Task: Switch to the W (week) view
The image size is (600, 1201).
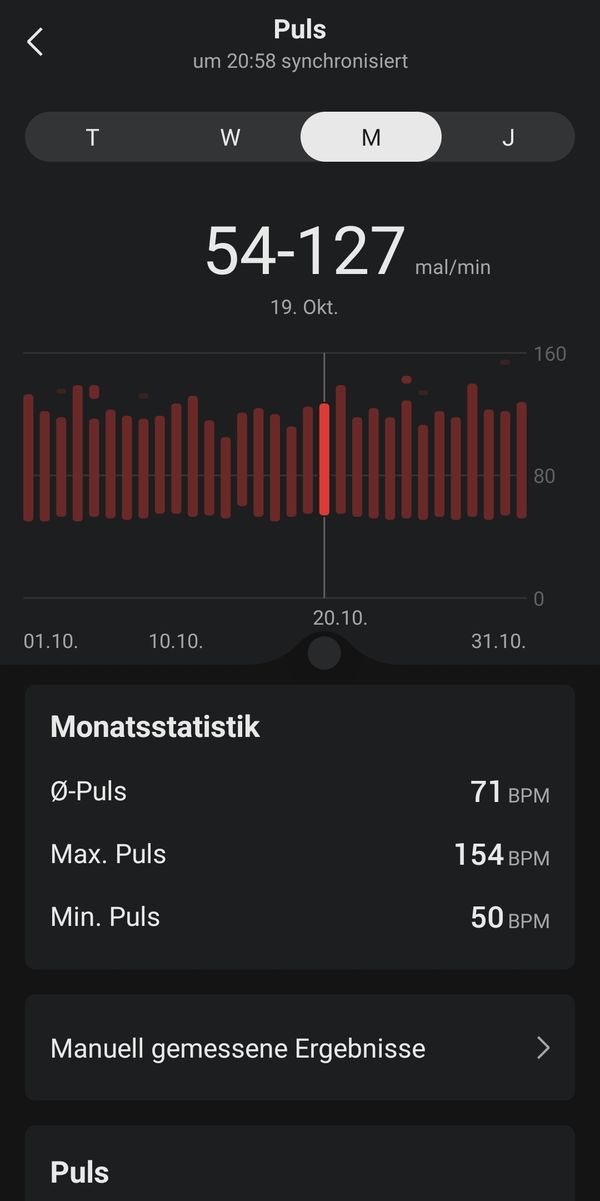Action: pyautogui.click(x=231, y=137)
